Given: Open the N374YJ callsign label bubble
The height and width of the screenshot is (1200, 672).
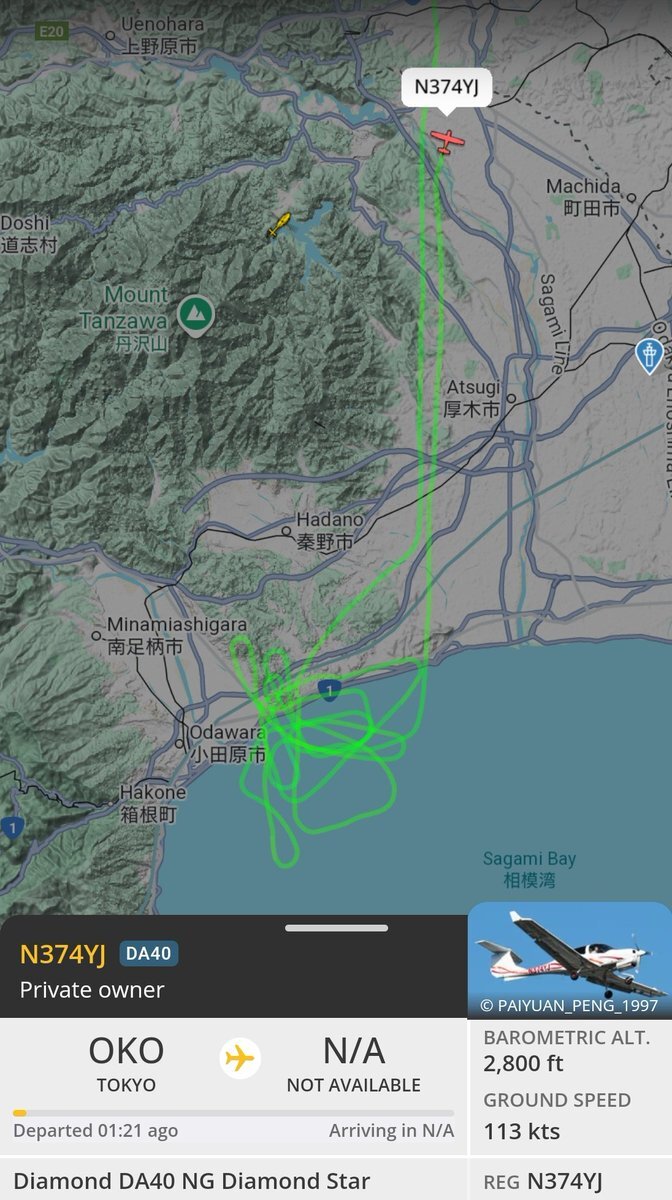Looking at the screenshot, I should pyautogui.click(x=446, y=87).
